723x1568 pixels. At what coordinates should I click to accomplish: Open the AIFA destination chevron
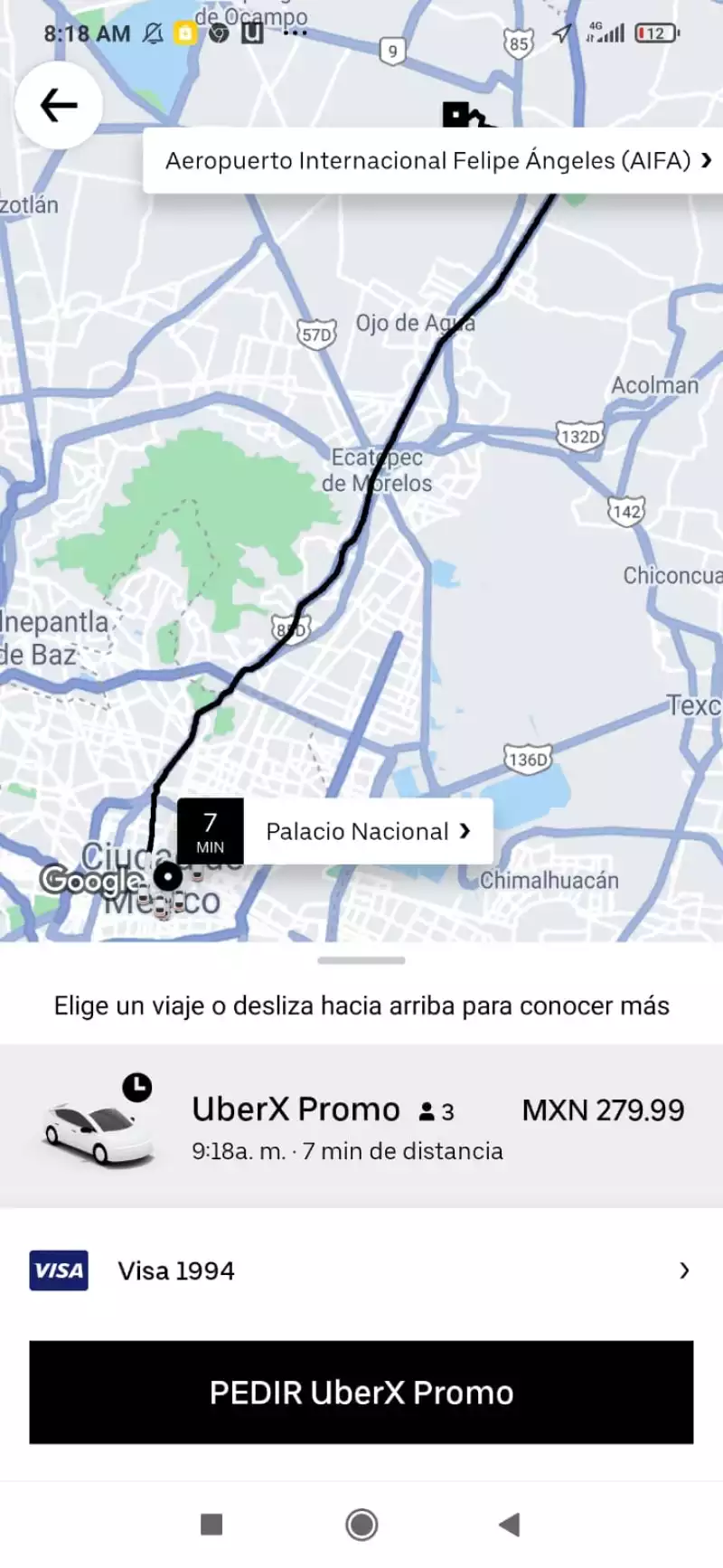coord(707,160)
